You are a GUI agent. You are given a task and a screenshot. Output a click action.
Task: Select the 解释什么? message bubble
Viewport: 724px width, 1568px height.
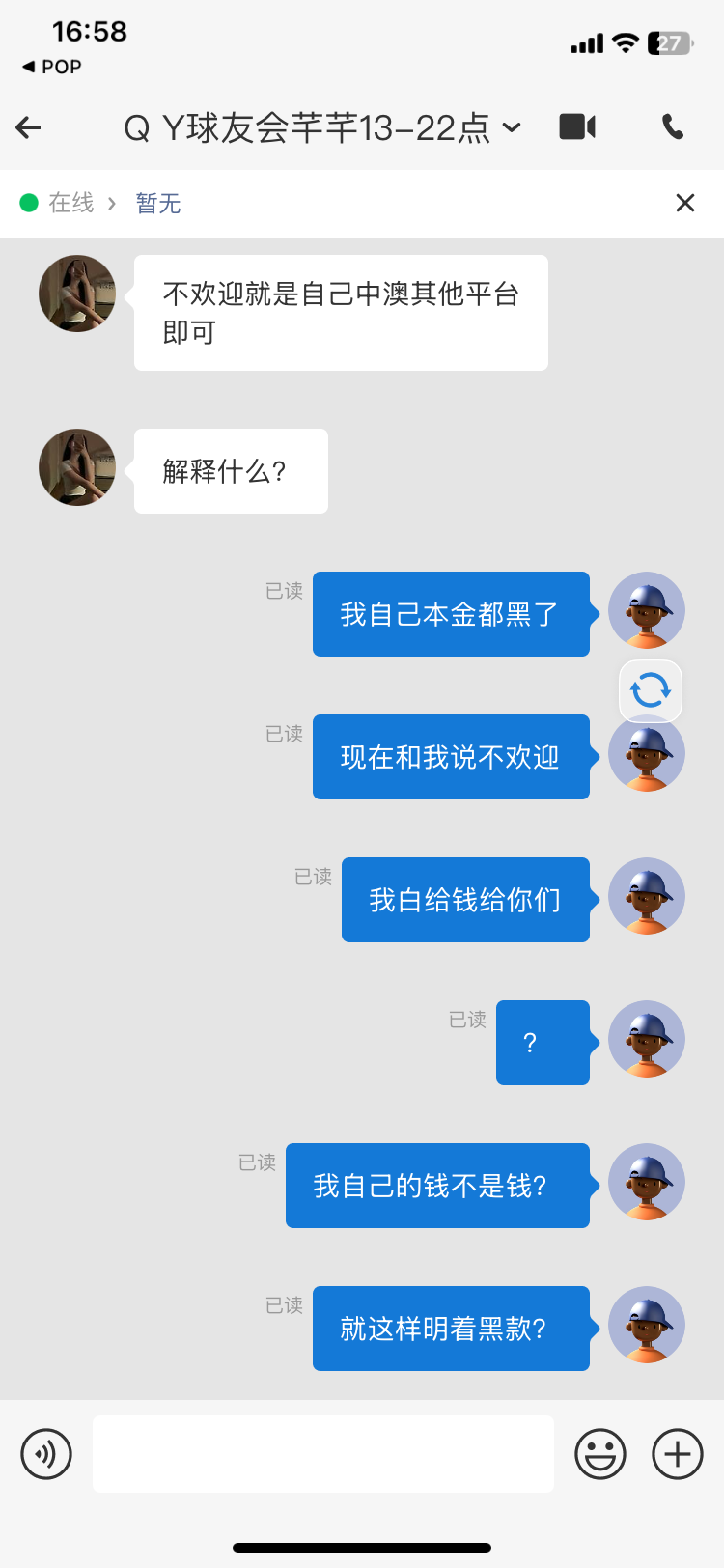[x=230, y=471]
